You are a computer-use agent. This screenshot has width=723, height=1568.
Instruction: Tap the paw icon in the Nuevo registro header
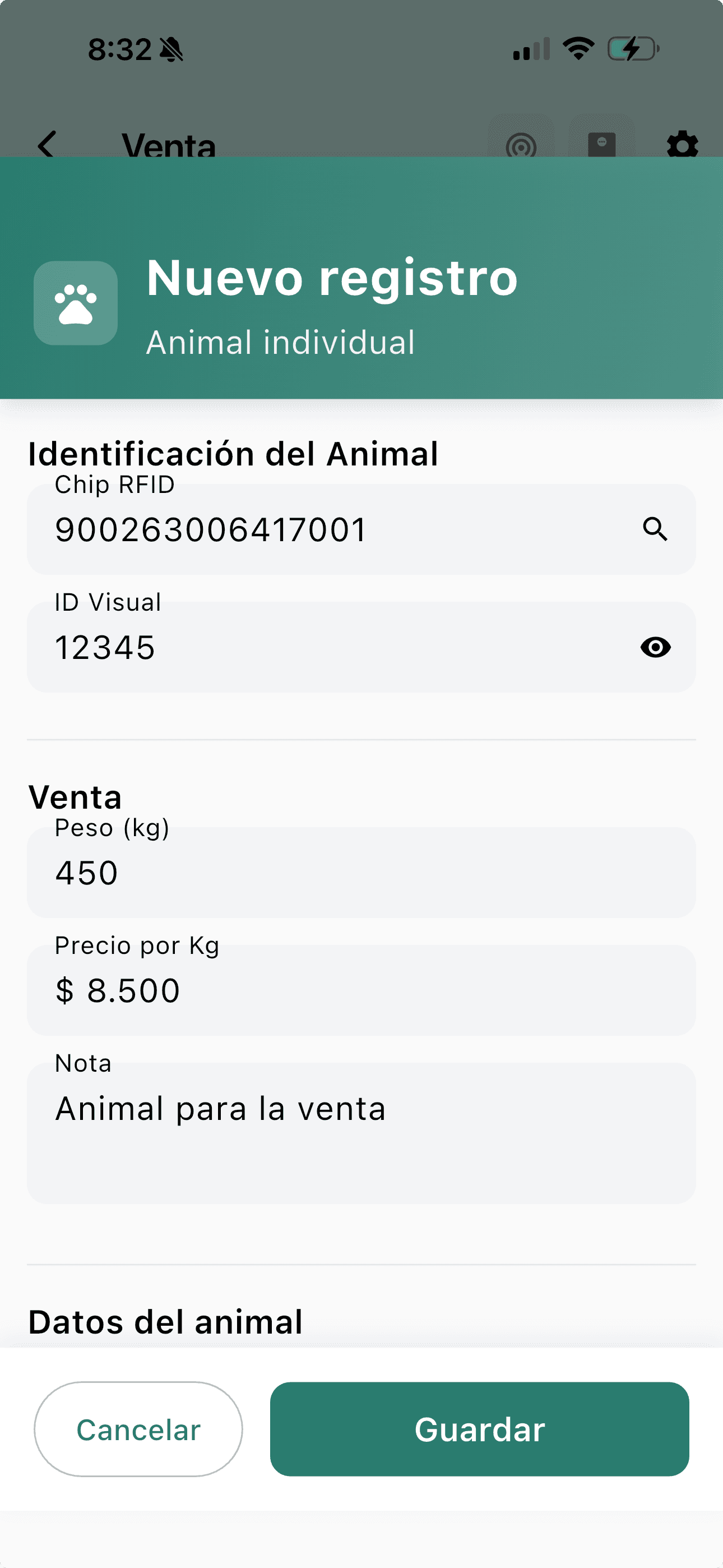(75, 305)
